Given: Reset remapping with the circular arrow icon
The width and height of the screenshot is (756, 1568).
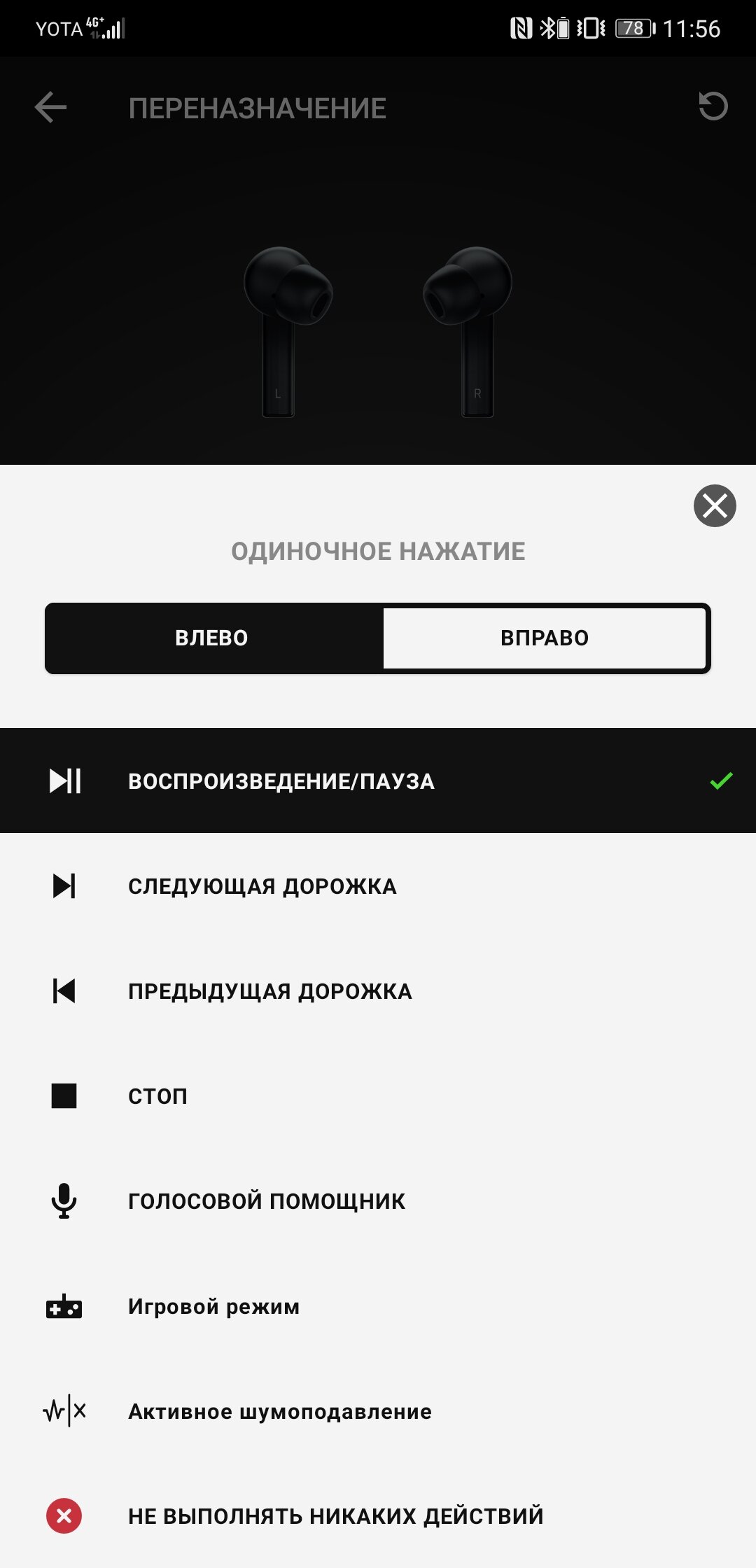Looking at the screenshot, I should point(713,107).
